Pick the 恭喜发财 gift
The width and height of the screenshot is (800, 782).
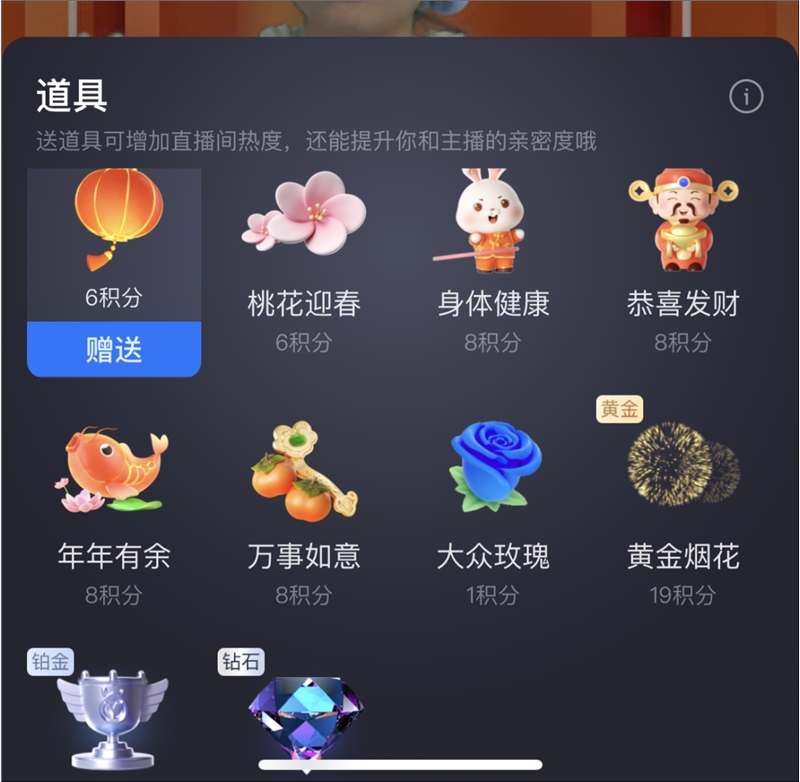tap(683, 260)
